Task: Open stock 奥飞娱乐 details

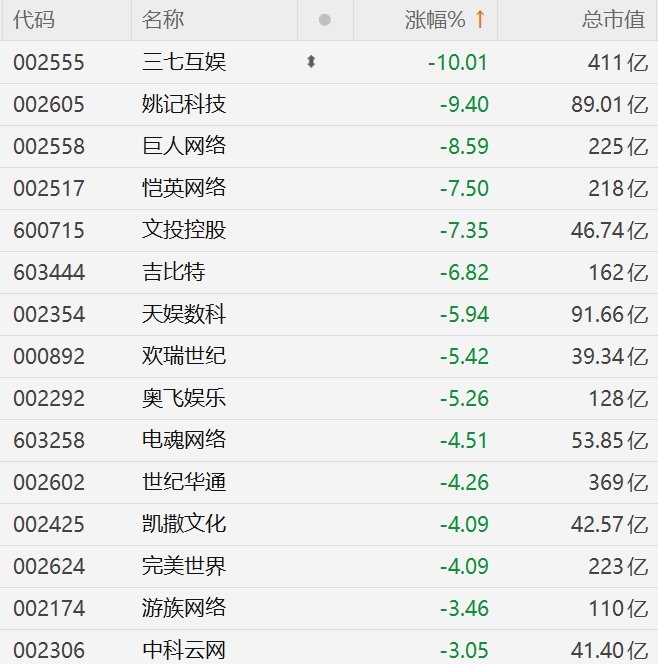Action: pyautogui.click(x=184, y=398)
